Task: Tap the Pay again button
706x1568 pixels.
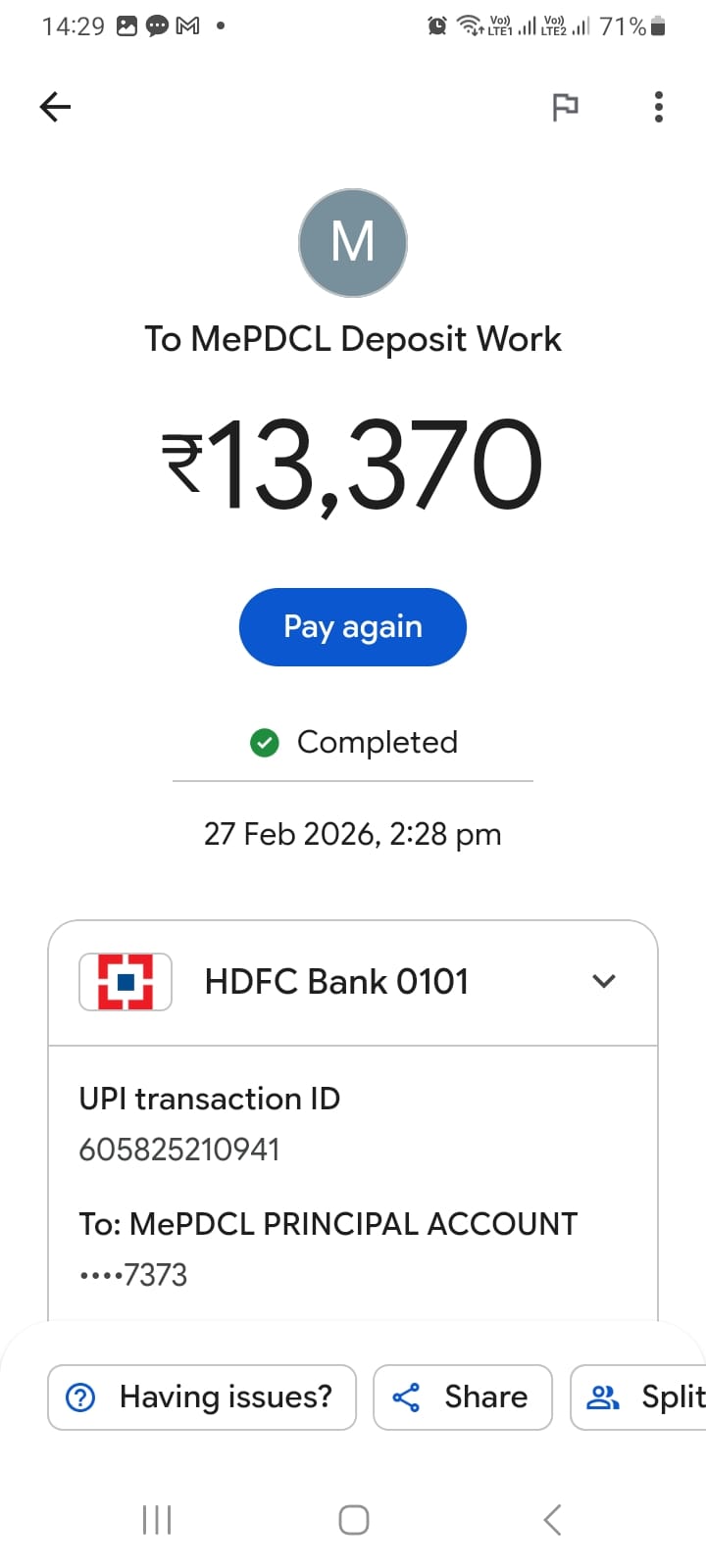Action: (x=353, y=627)
